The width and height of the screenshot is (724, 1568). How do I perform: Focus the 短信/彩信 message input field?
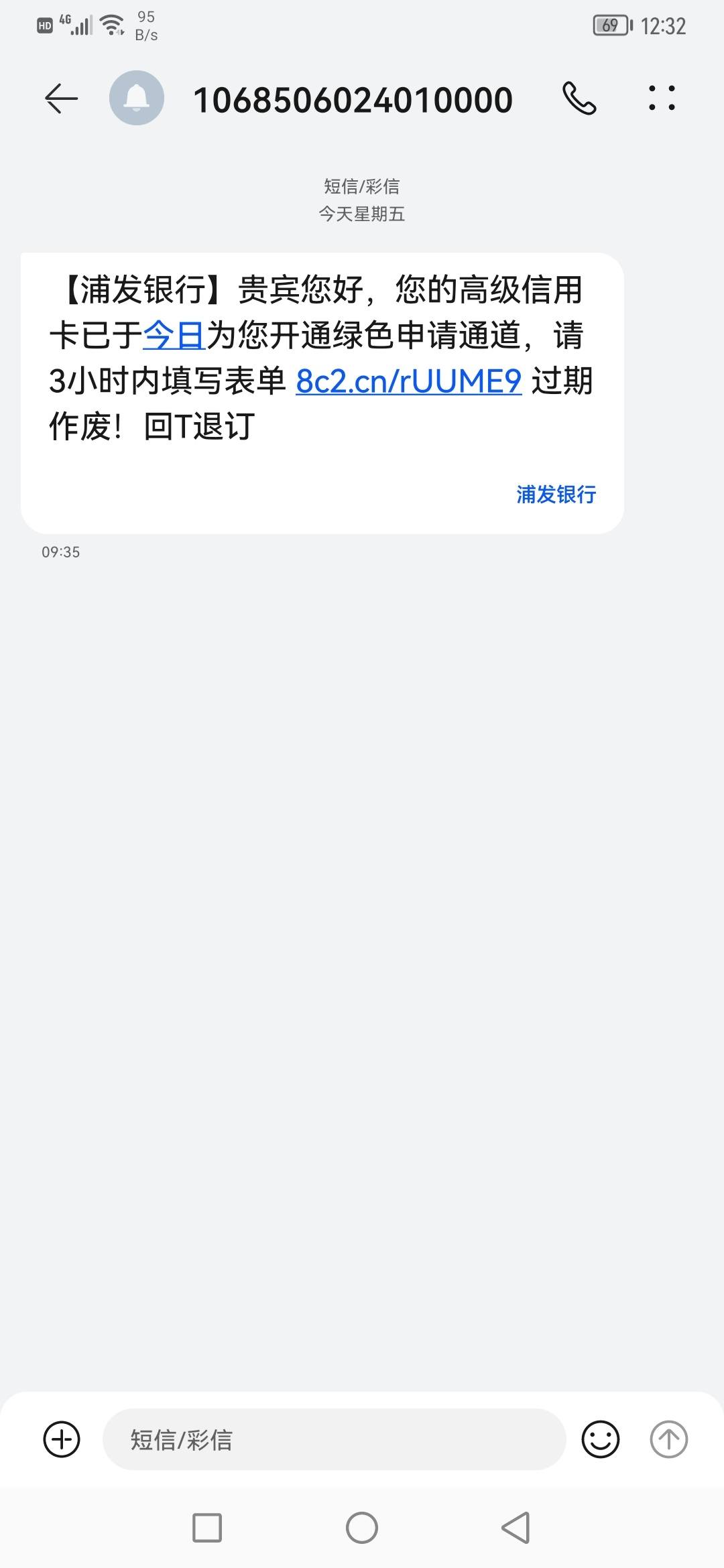[x=335, y=1439]
